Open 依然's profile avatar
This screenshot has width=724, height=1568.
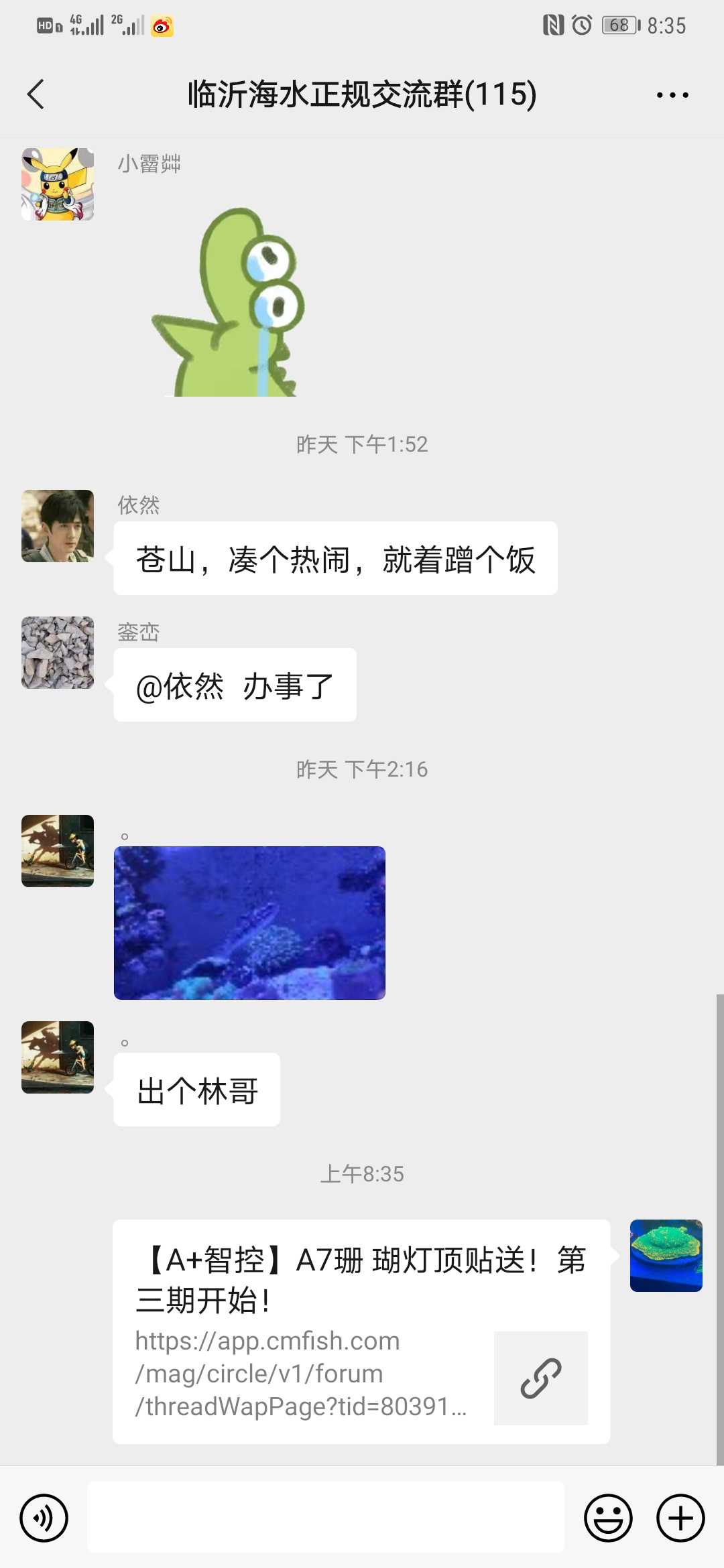tap(58, 526)
